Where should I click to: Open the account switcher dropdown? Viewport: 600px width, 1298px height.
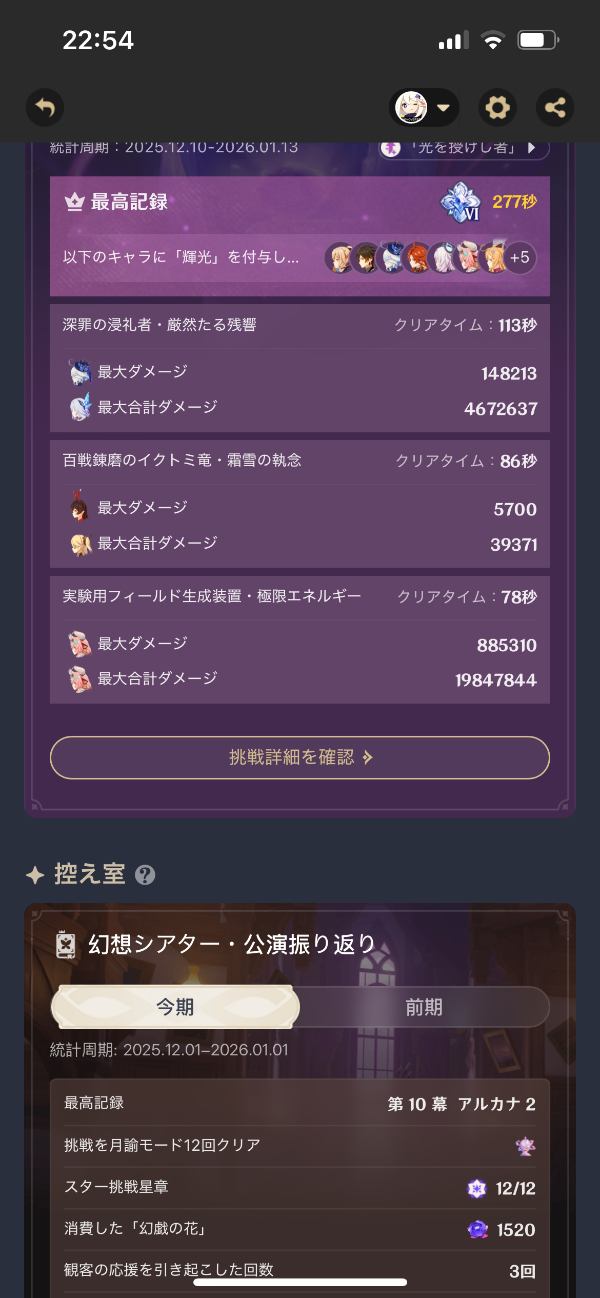pos(424,107)
